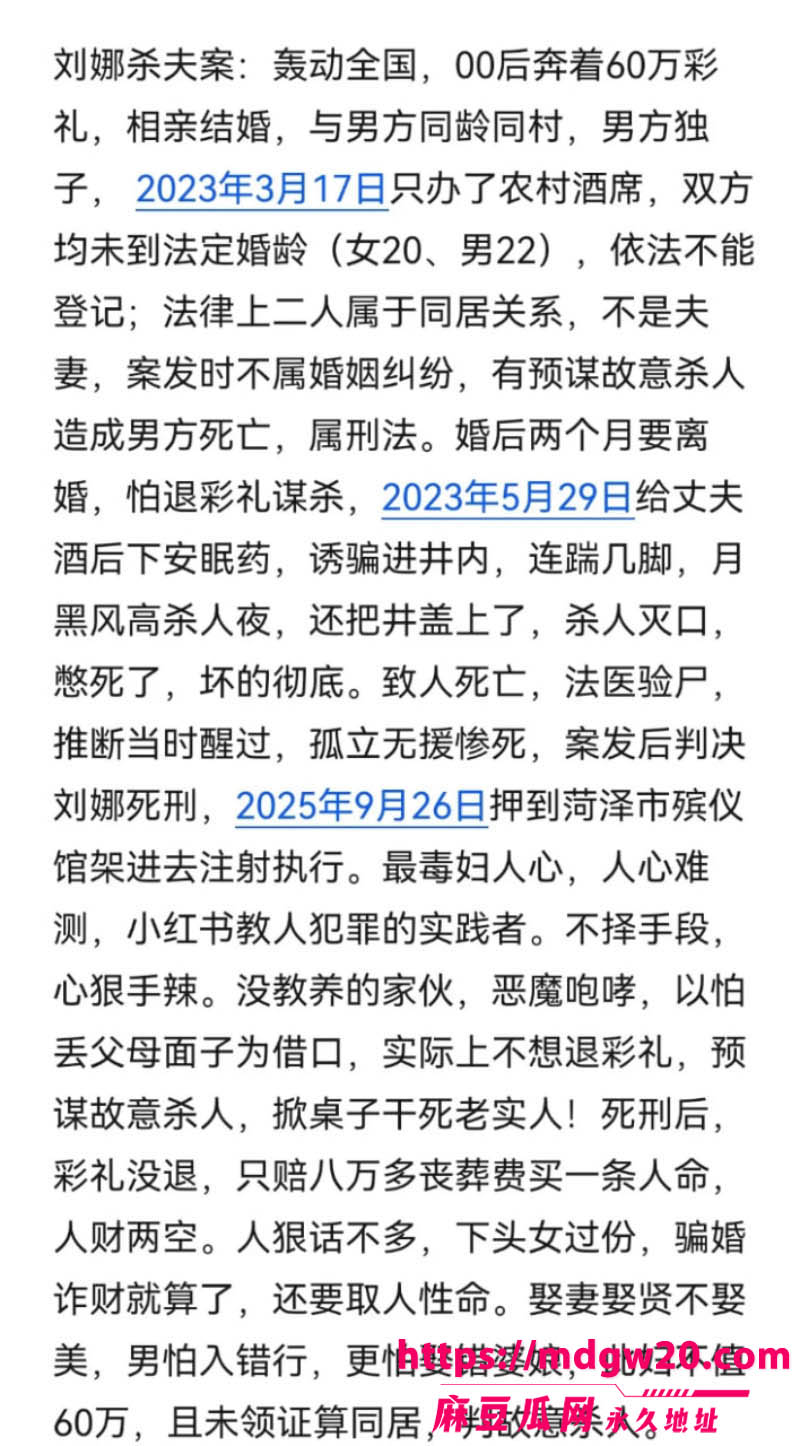Viewport: 800px width, 1446px height.
Task: Open the 2023年3月17日 date link
Action: (x=261, y=189)
